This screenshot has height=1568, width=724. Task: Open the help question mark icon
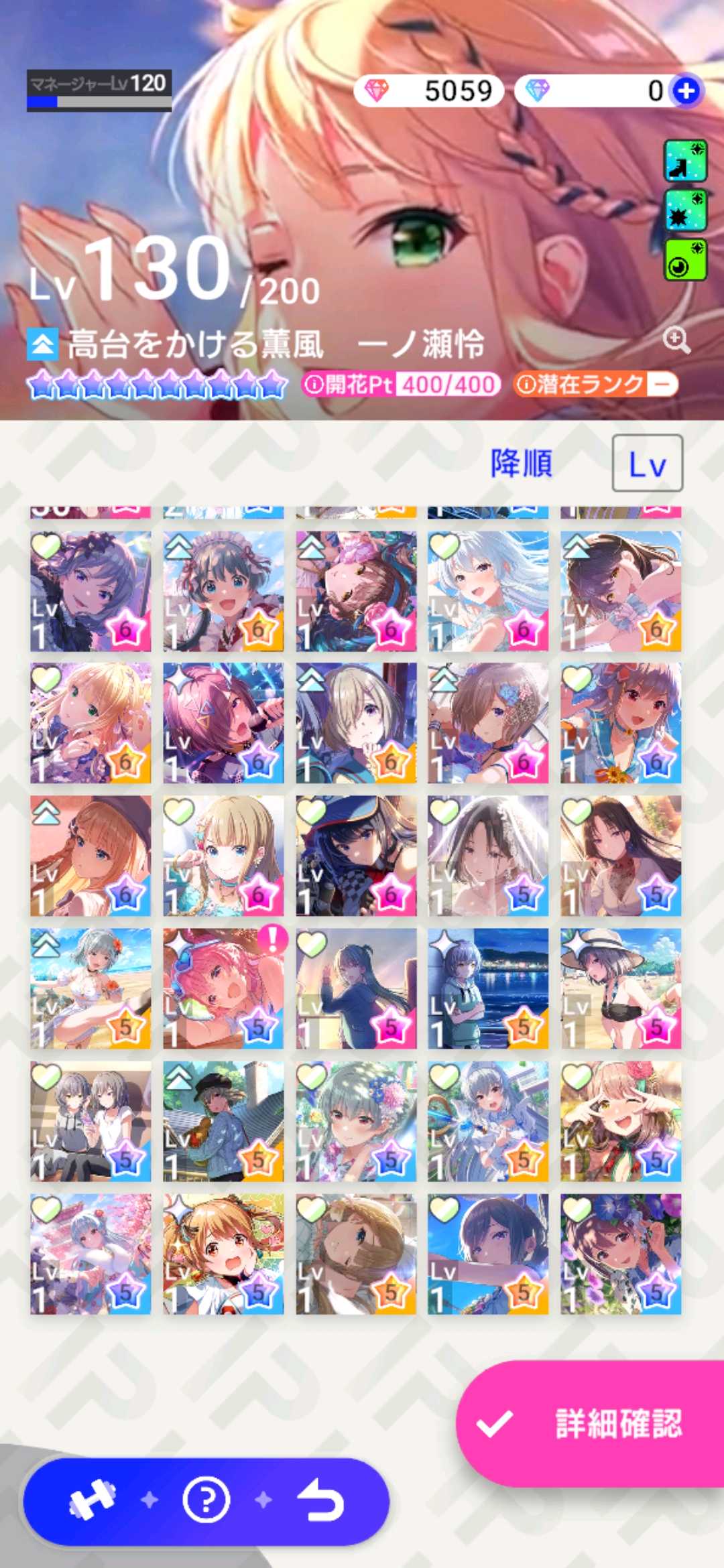pyautogui.click(x=206, y=1499)
